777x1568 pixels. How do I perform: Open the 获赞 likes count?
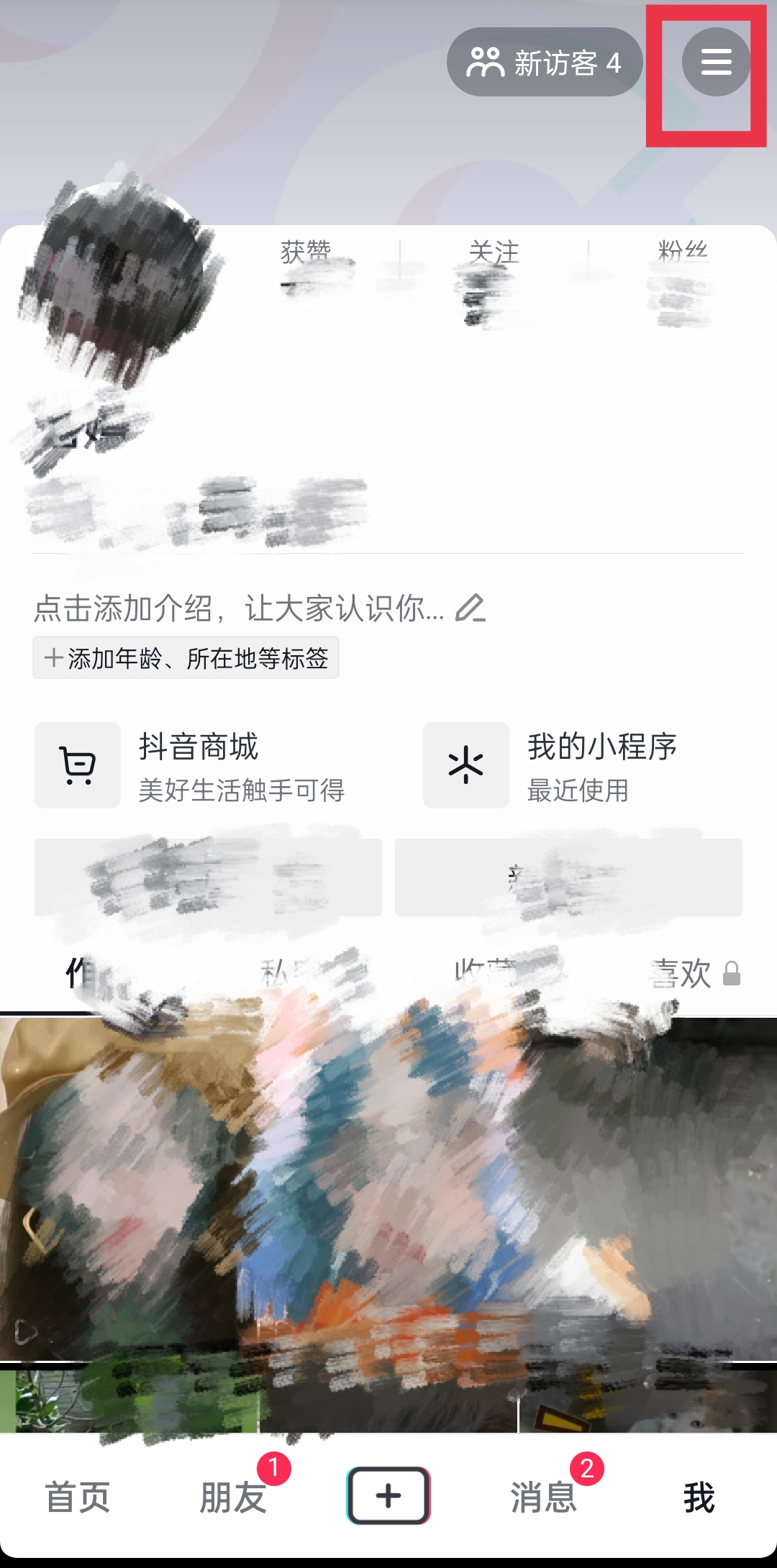(x=306, y=270)
